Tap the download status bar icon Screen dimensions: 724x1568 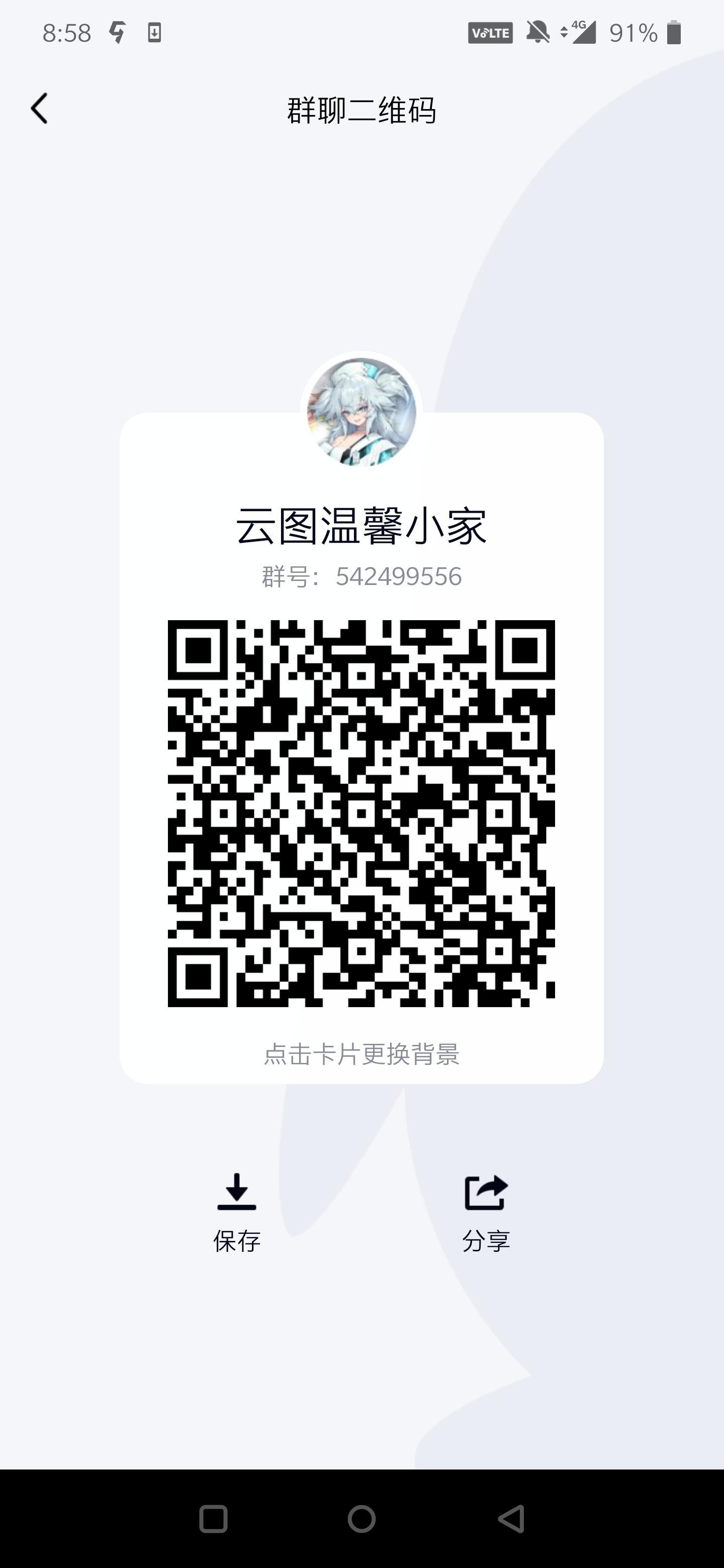(154, 33)
